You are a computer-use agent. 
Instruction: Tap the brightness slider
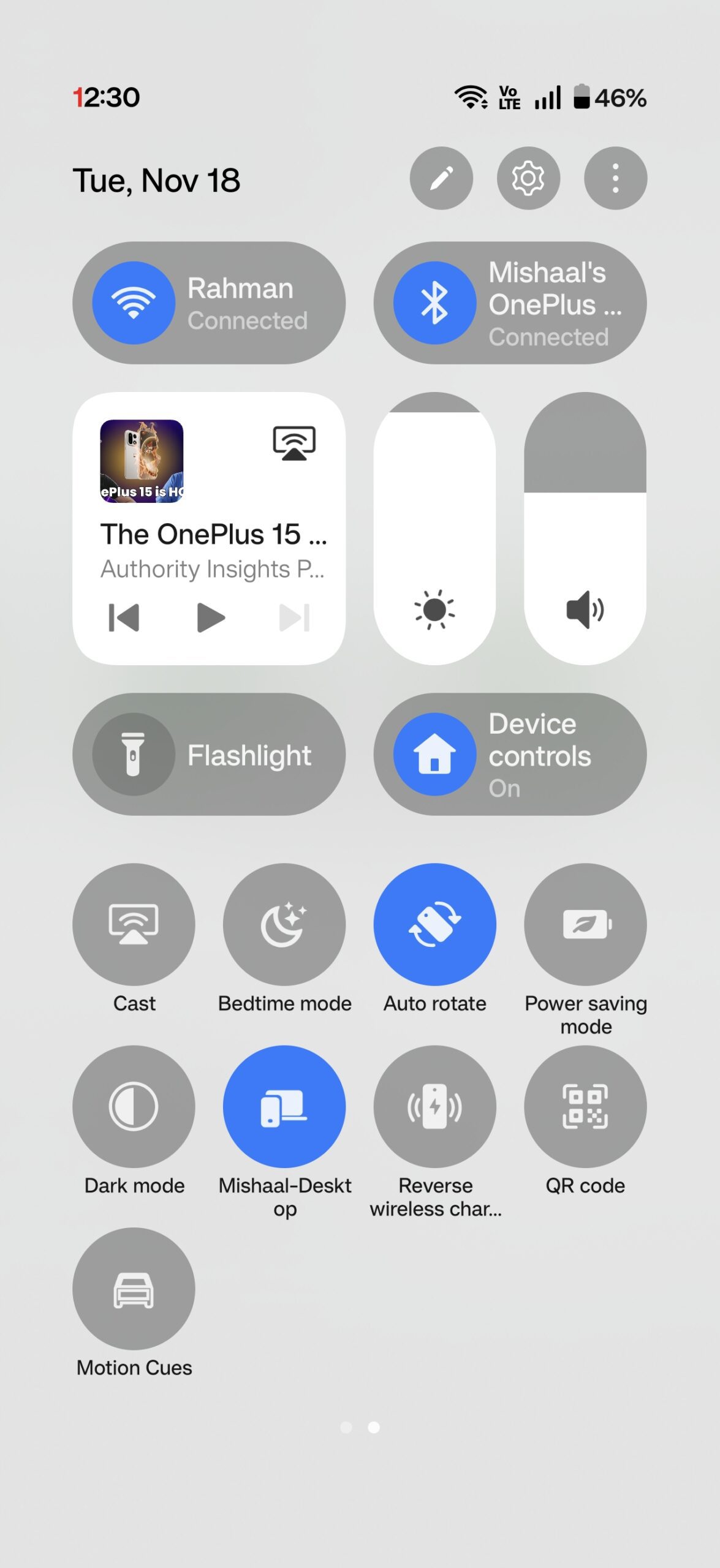(x=434, y=529)
